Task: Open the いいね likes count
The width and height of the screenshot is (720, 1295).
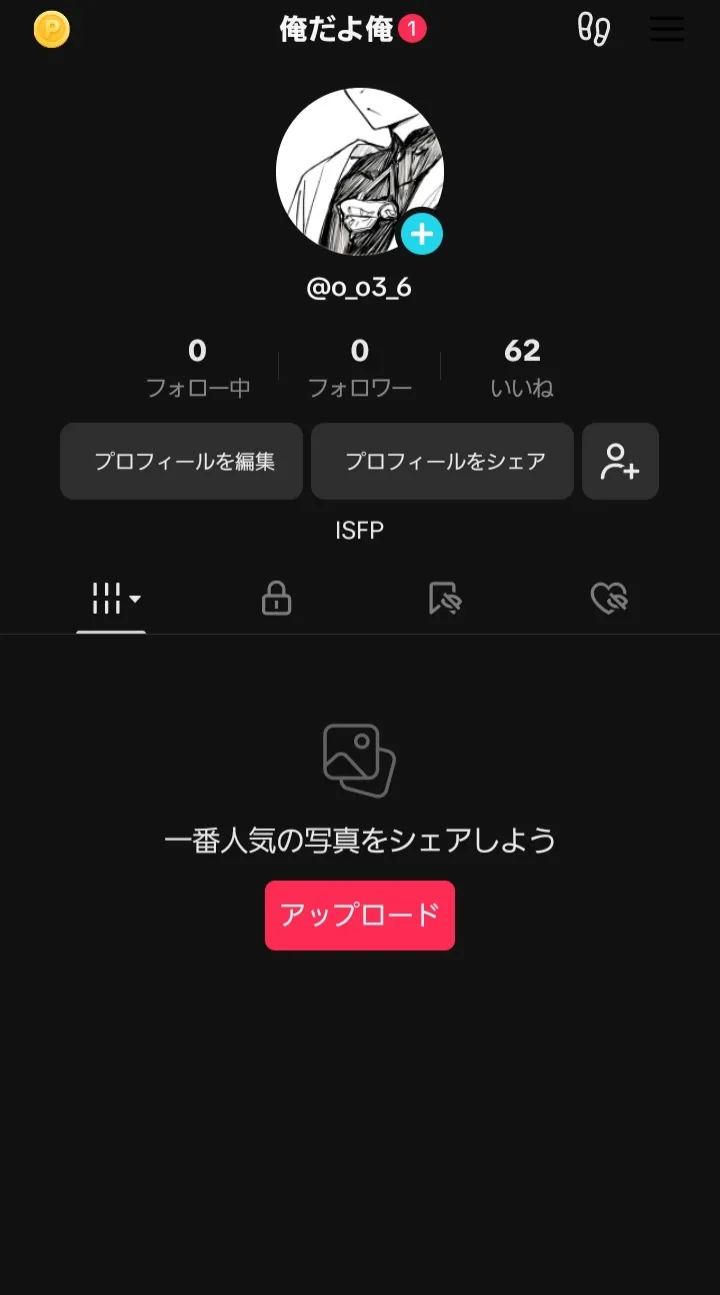Action: 522,367
